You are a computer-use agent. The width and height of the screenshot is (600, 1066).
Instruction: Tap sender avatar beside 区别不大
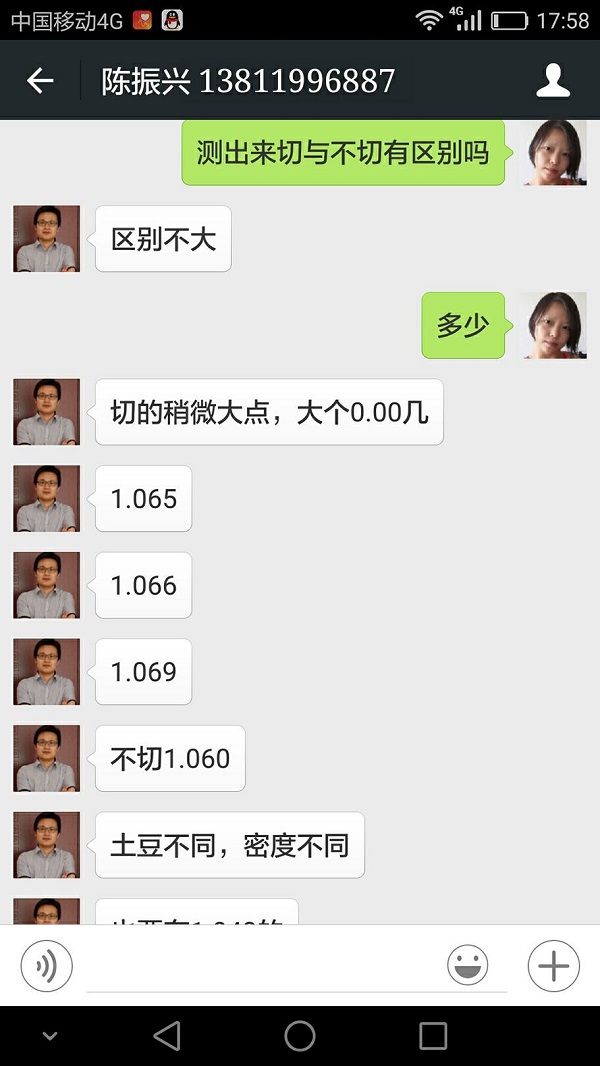coord(46,239)
